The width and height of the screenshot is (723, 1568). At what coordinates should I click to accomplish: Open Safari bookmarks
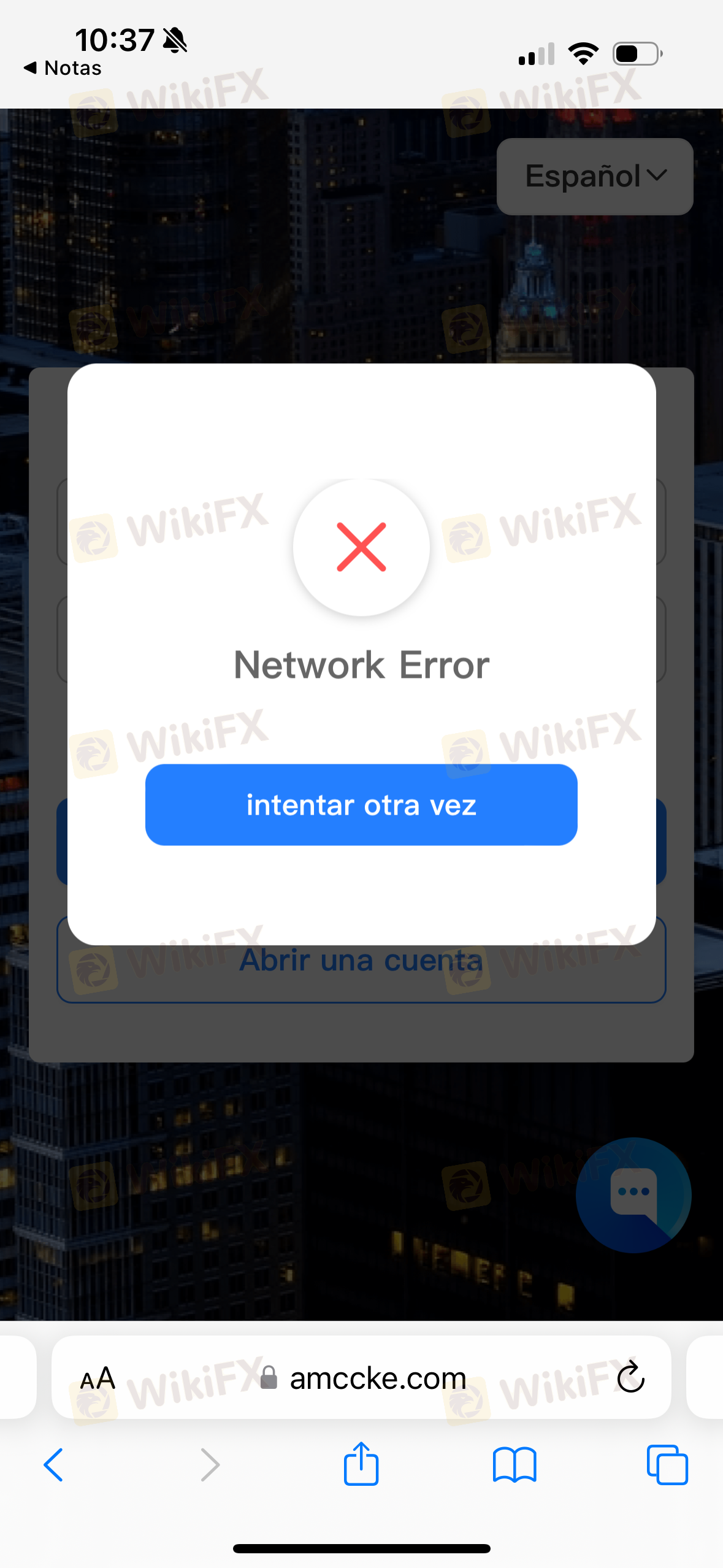[x=515, y=1465]
